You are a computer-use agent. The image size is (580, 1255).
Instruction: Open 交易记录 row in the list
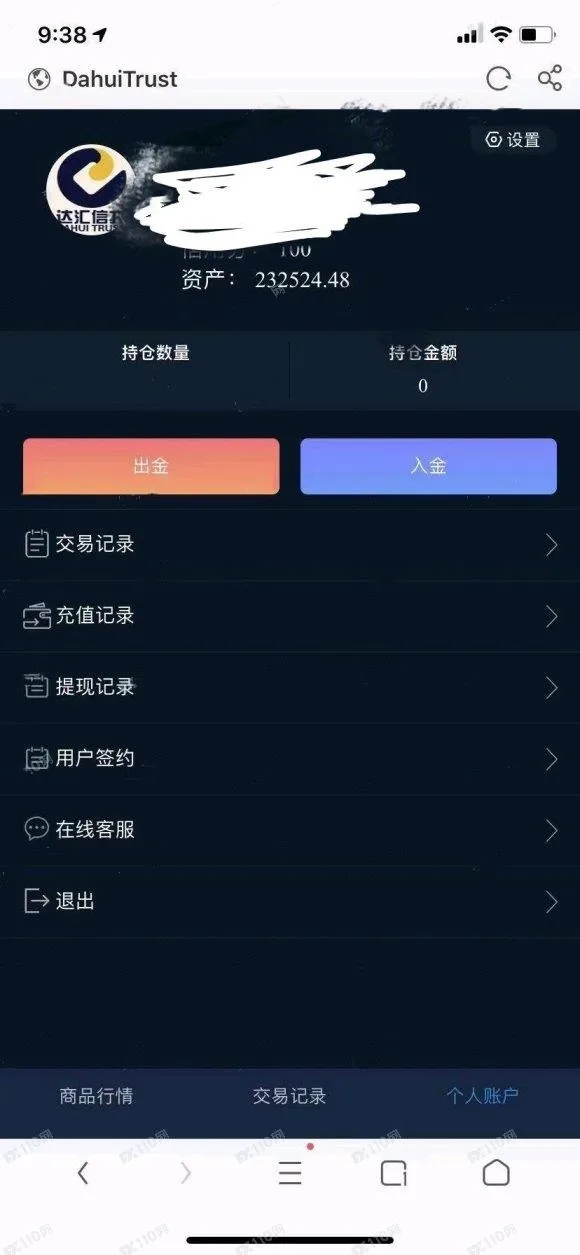(x=290, y=545)
